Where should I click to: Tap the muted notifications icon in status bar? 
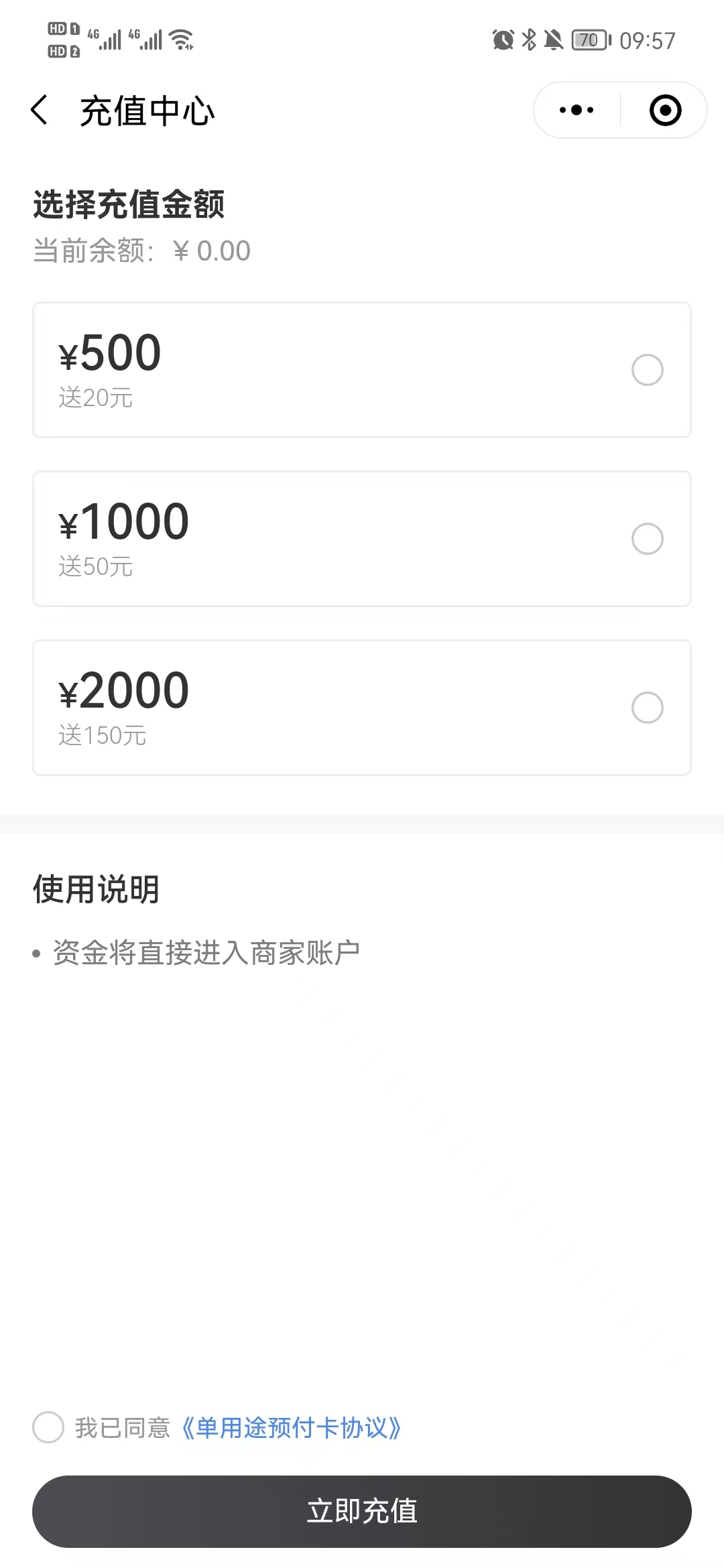pos(554,40)
